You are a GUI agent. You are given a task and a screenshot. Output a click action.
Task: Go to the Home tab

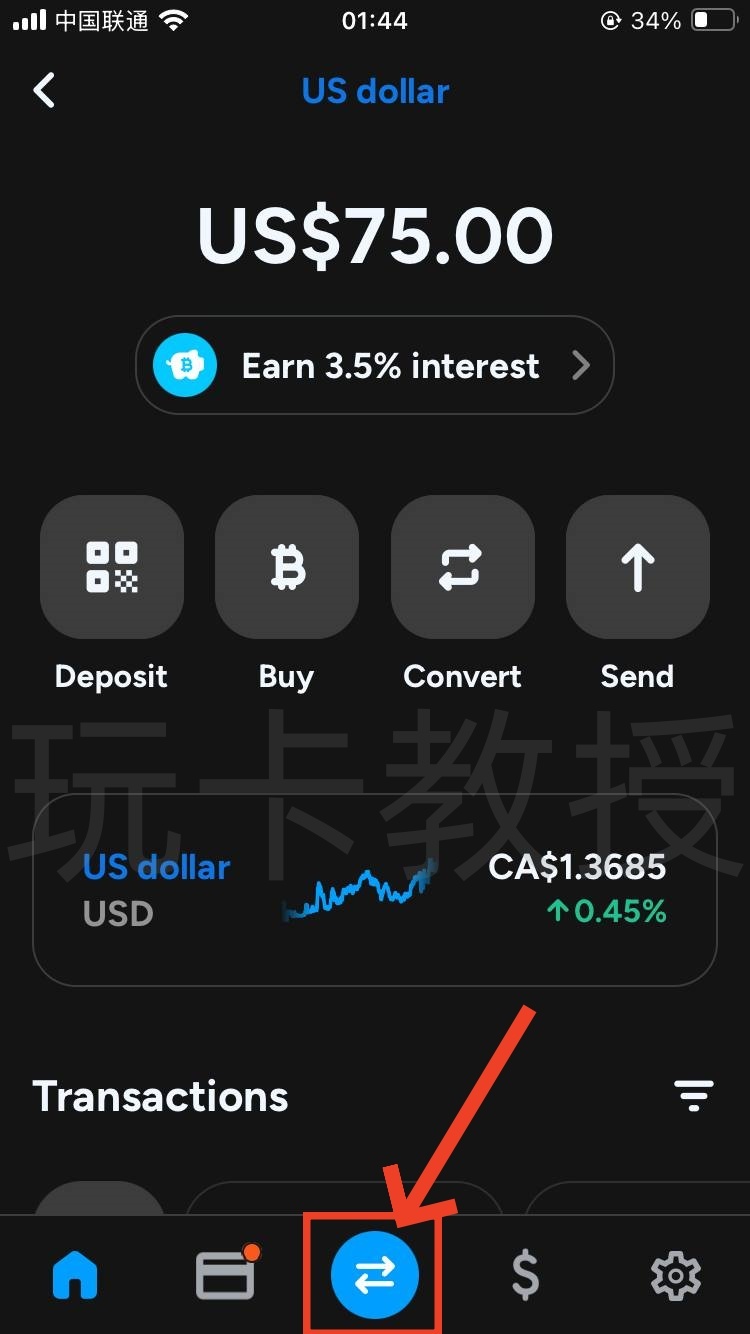[74, 1274]
